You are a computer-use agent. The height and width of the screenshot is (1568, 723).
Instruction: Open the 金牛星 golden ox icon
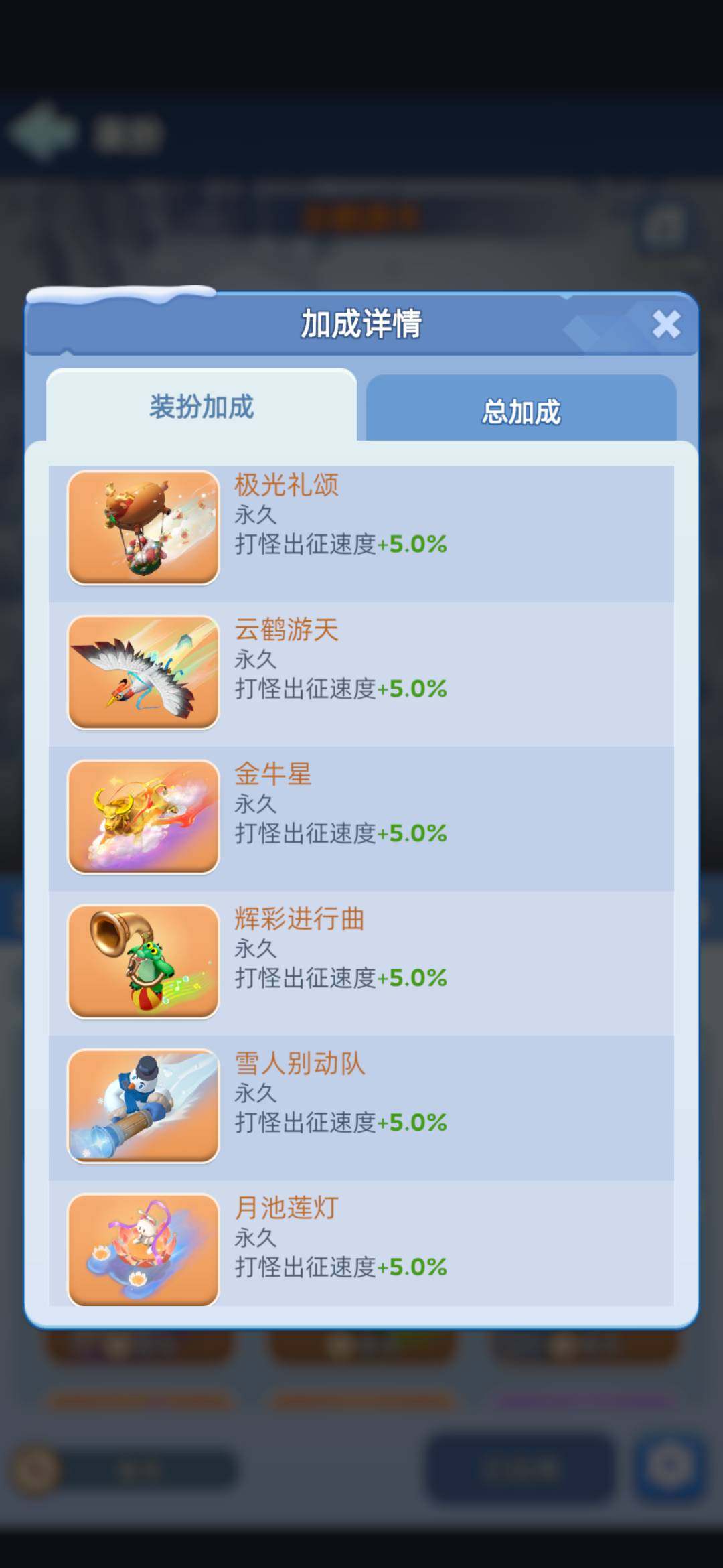[x=143, y=816]
